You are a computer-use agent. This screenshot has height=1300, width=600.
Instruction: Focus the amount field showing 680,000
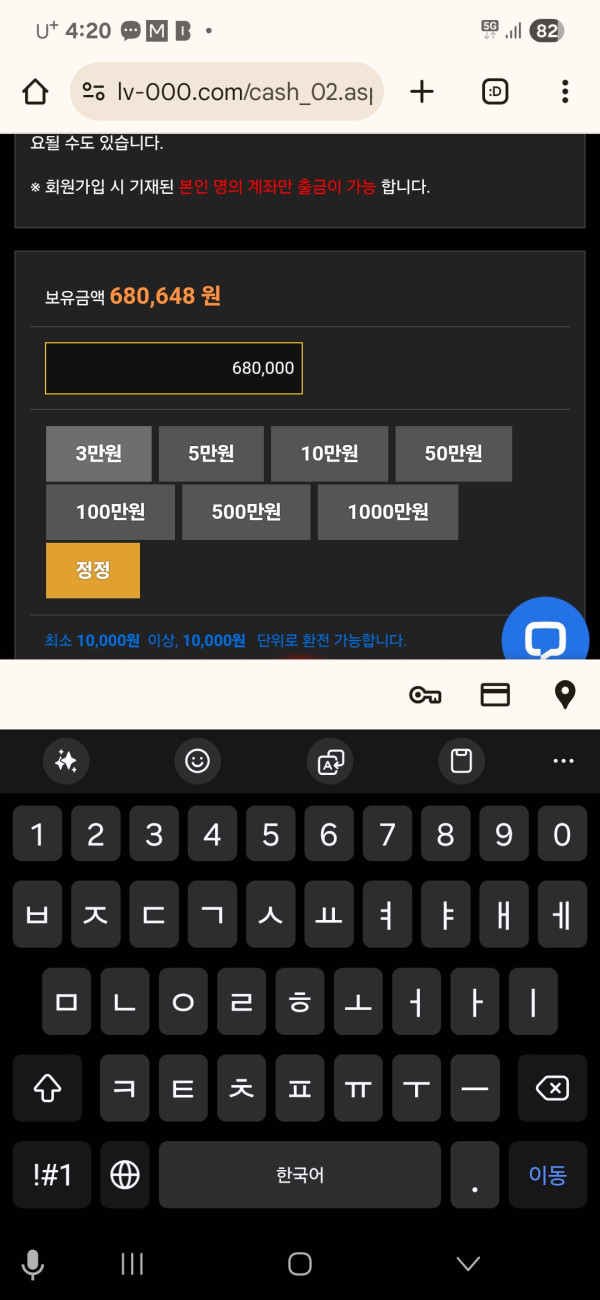pyautogui.click(x=174, y=368)
